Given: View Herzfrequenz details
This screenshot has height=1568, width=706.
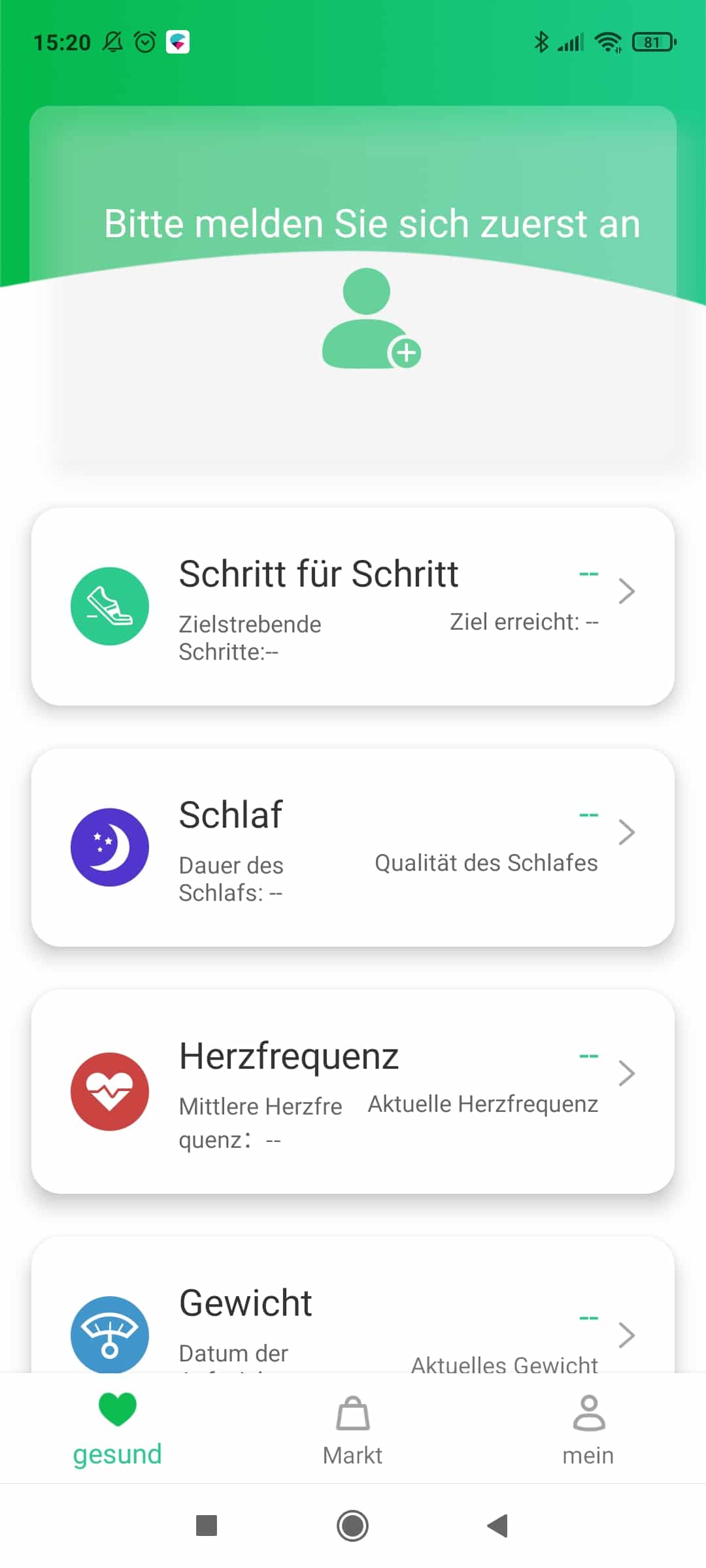Looking at the screenshot, I should [x=353, y=1091].
